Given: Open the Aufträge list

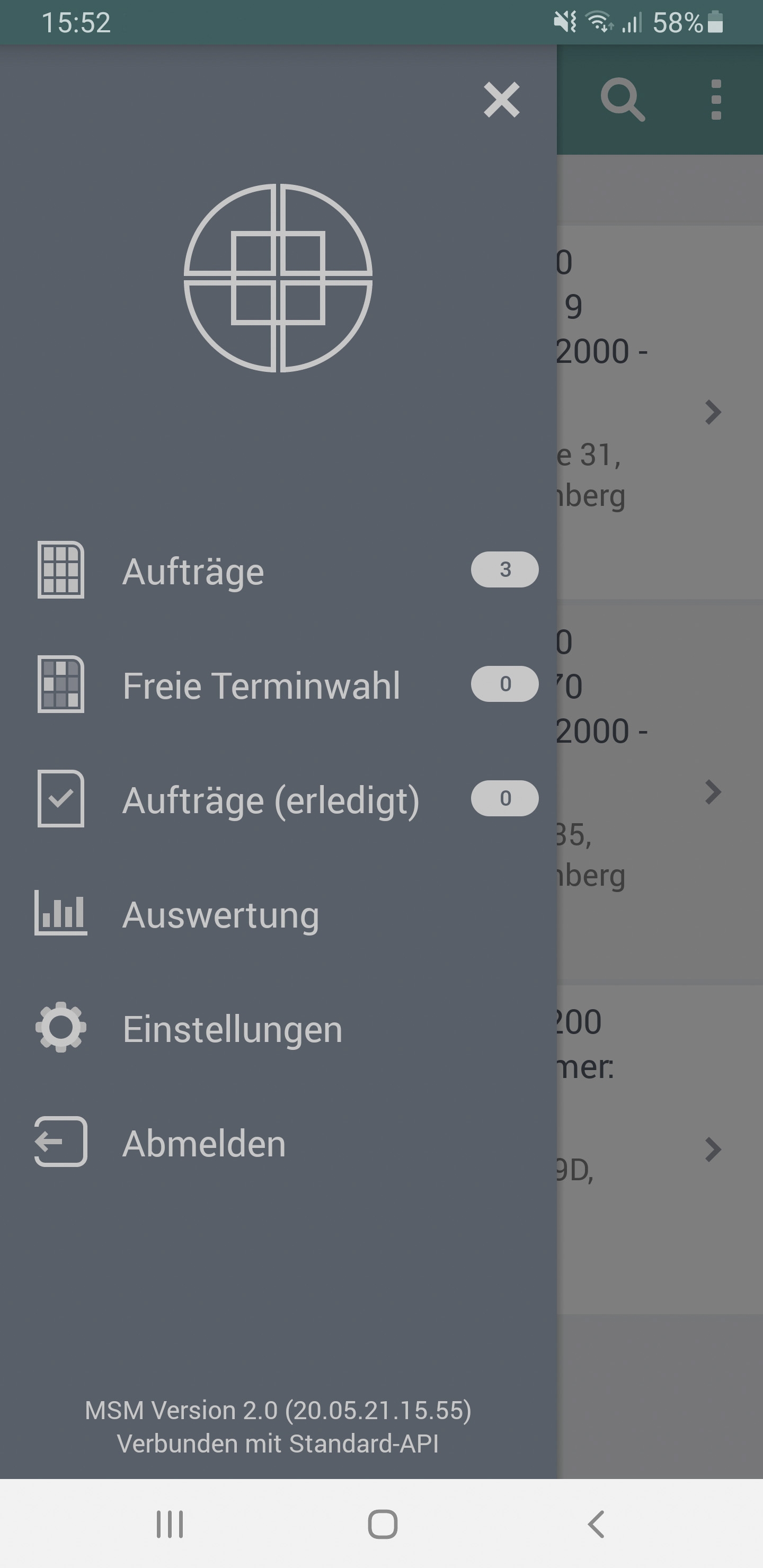Looking at the screenshot, I should tap(193, 571).
